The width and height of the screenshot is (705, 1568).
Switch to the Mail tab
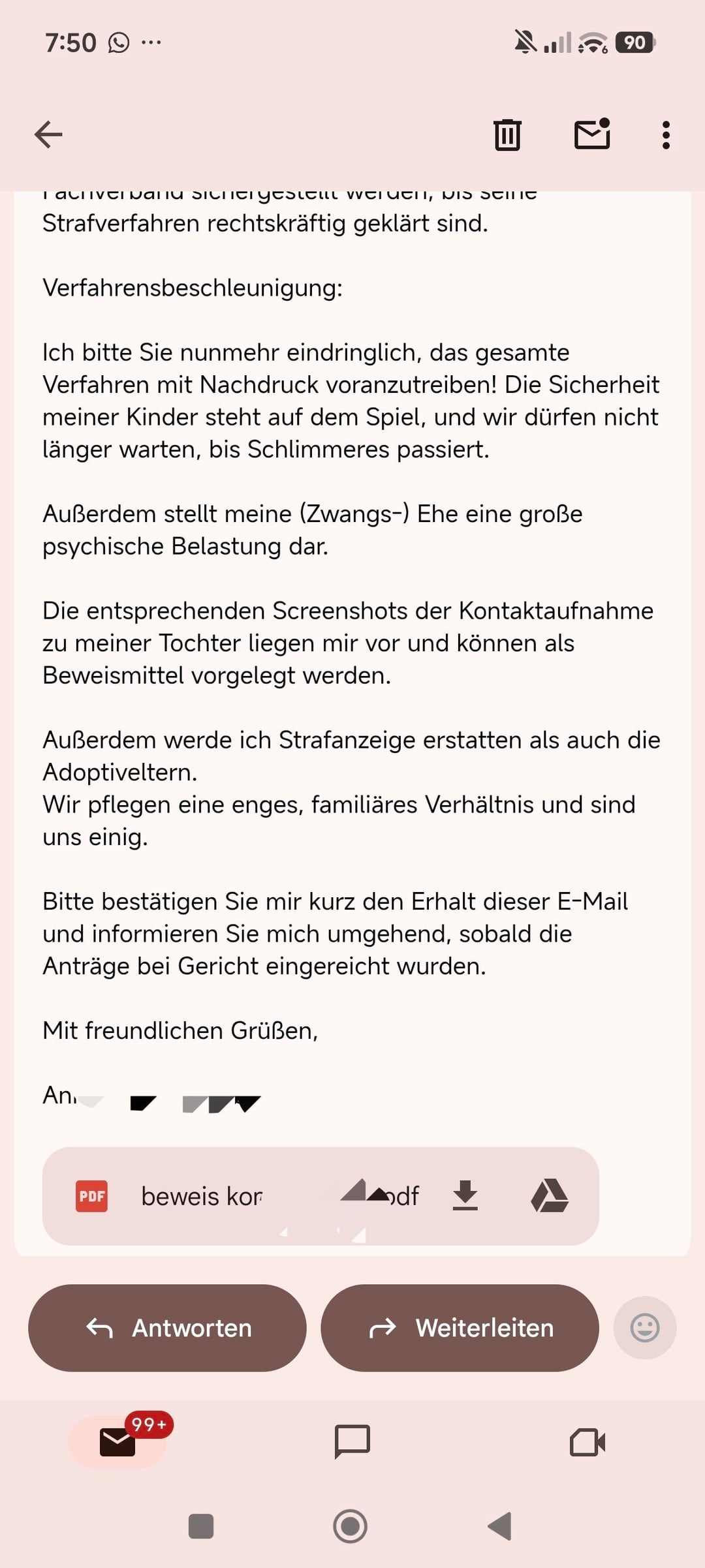click(117, 1442)
